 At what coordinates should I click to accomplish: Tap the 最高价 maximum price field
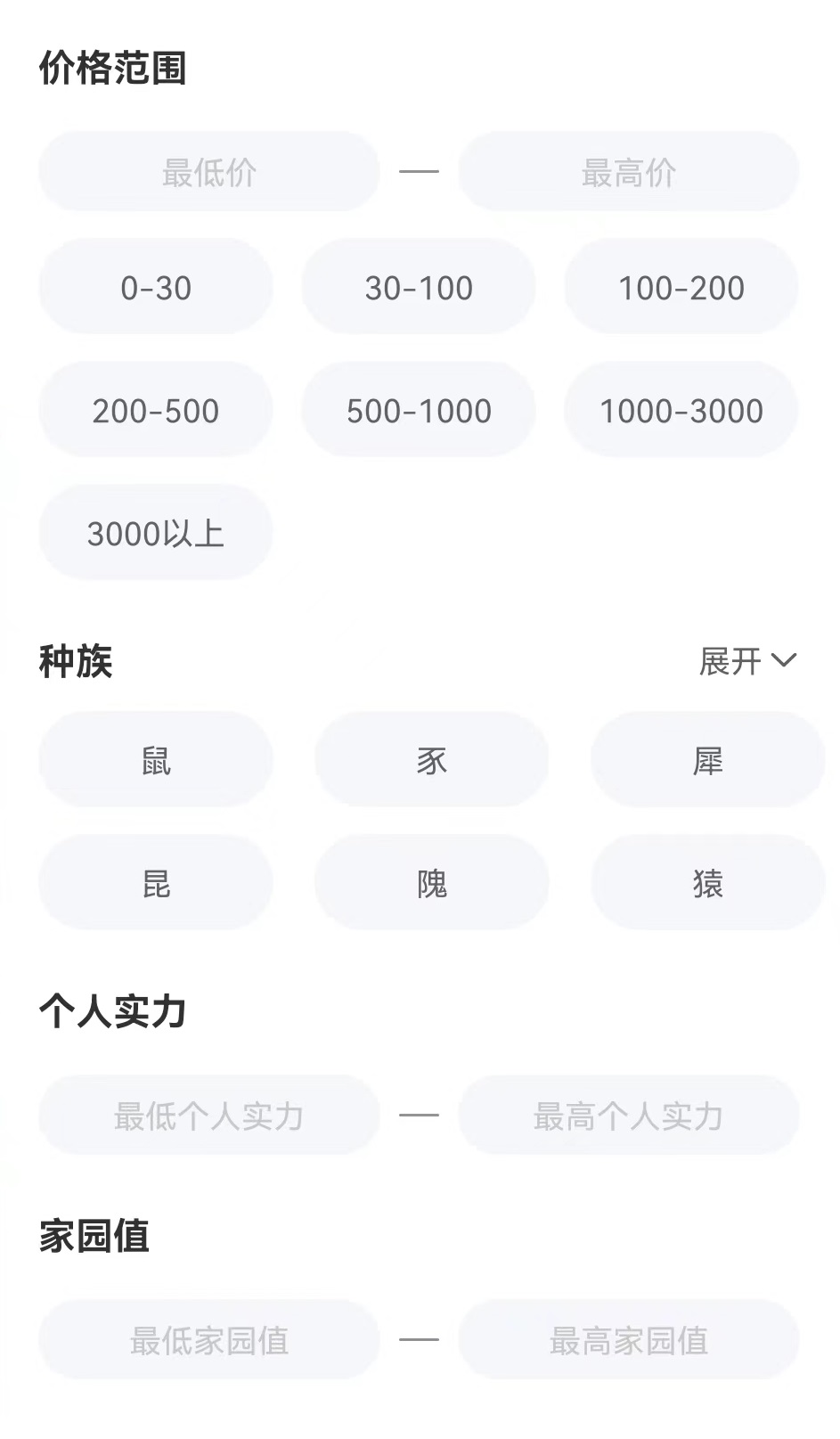tap(628, 172)
